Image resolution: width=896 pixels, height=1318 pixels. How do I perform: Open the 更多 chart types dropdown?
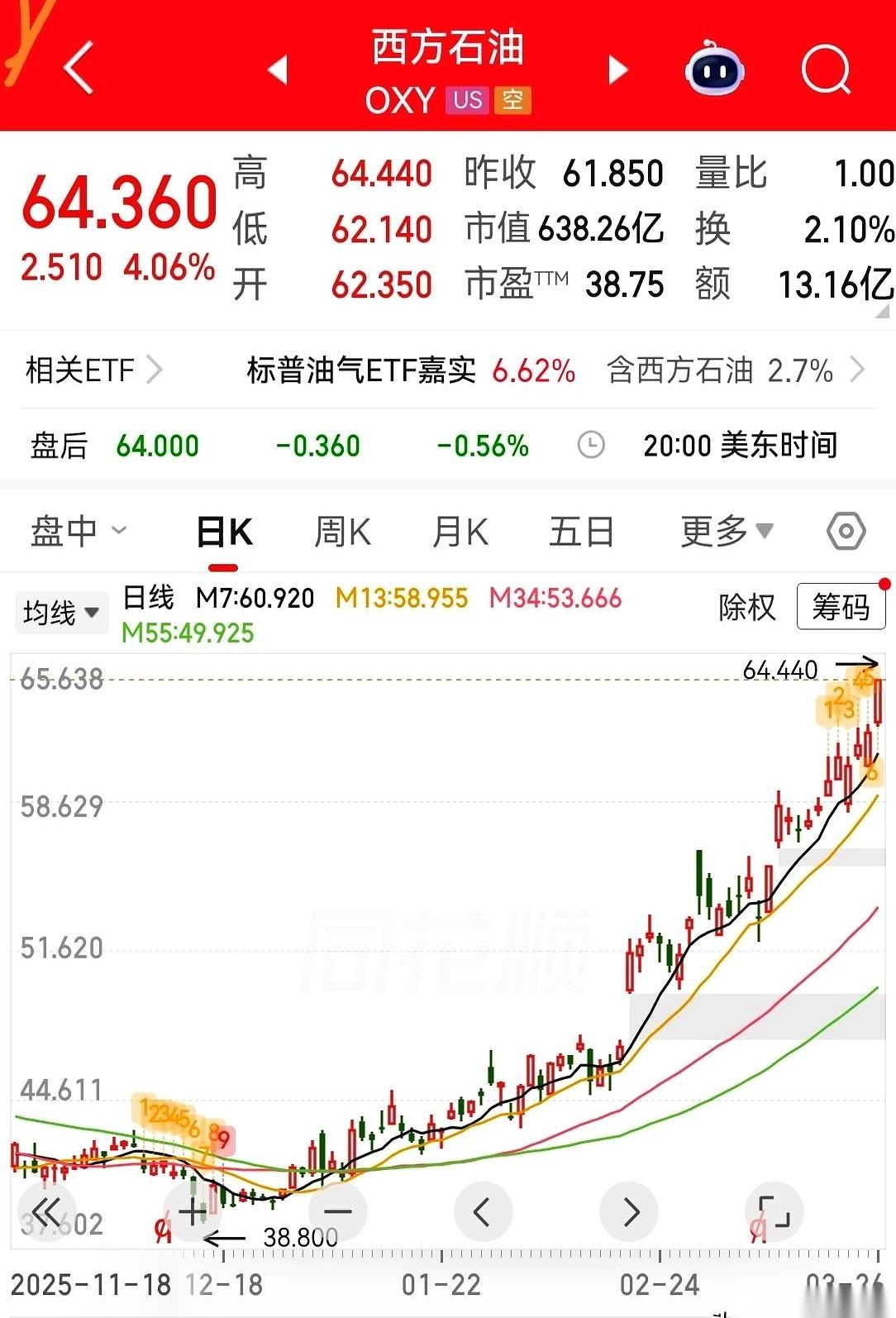(723, 532)
